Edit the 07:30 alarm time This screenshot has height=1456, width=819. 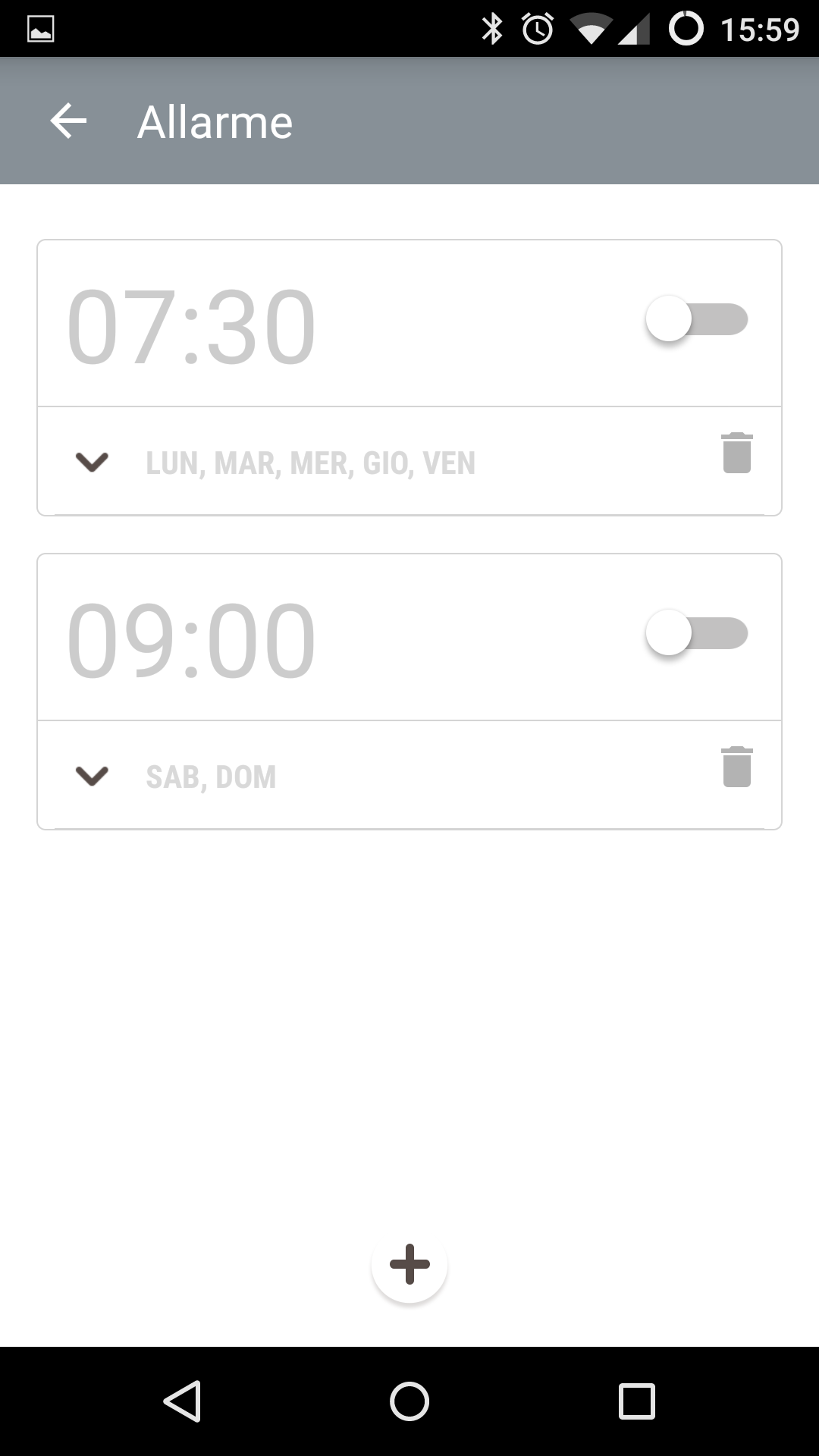pyautogui.click(x=191, y=326)
